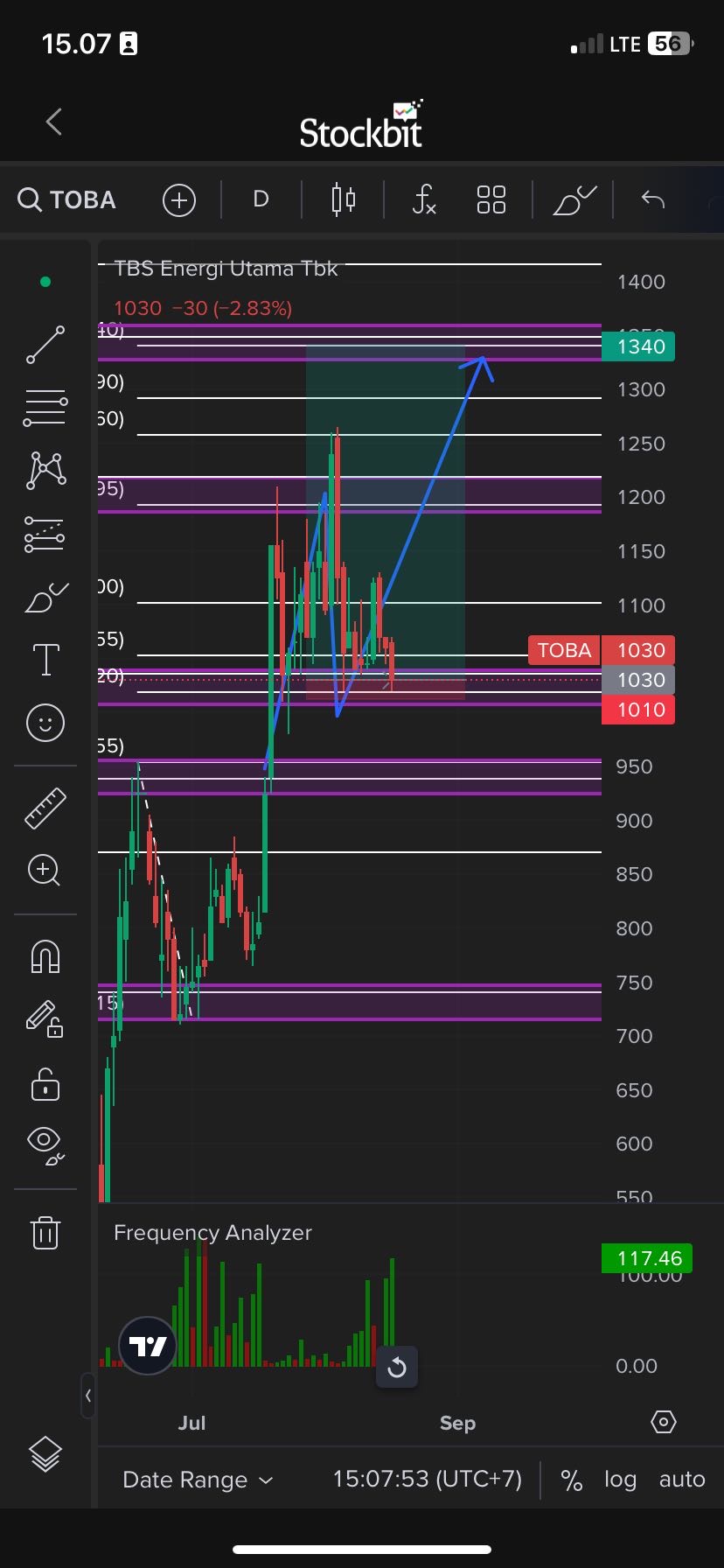Select the text annotation tool

pos(45,659)
